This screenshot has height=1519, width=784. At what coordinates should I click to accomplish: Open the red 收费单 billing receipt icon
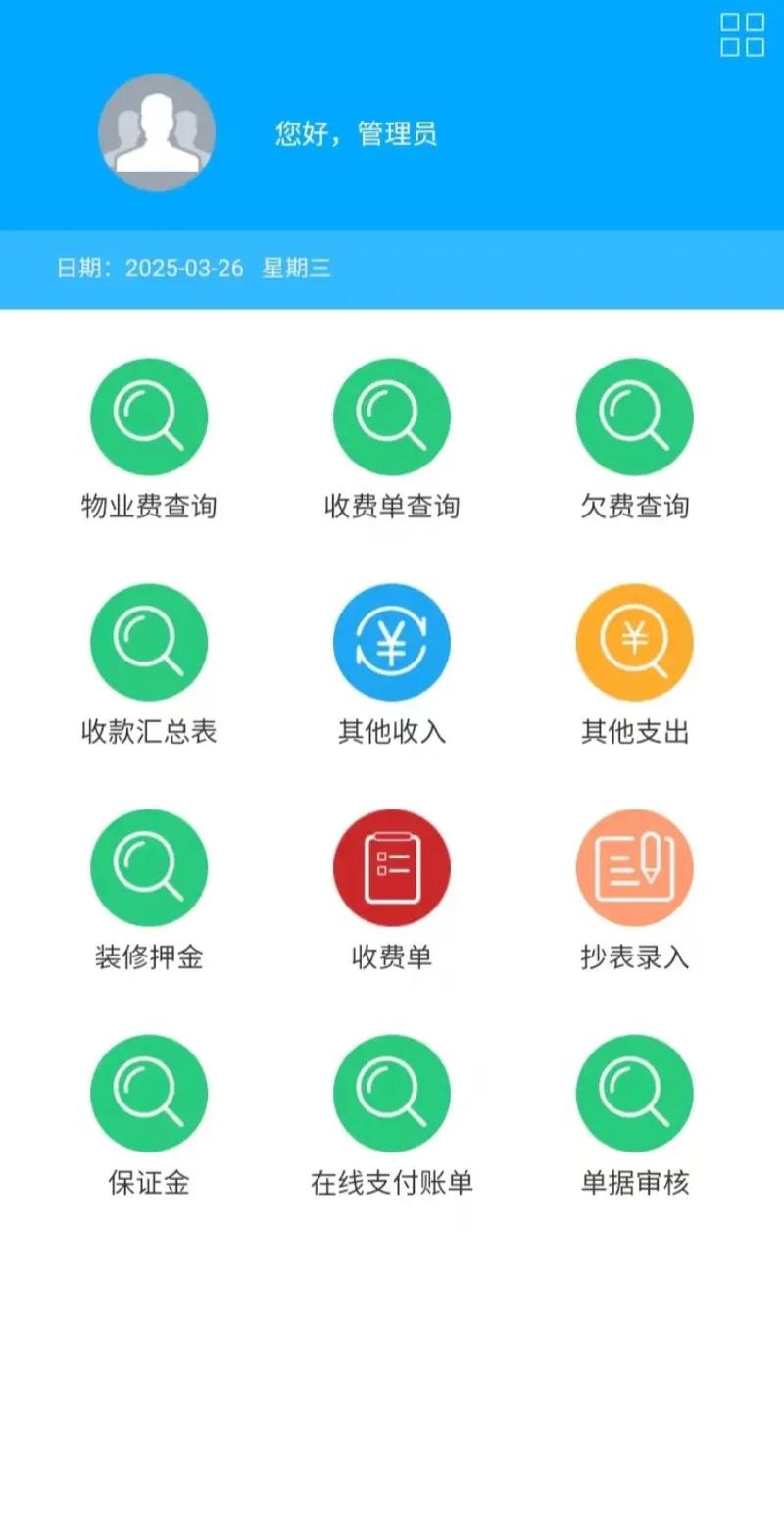392,867
